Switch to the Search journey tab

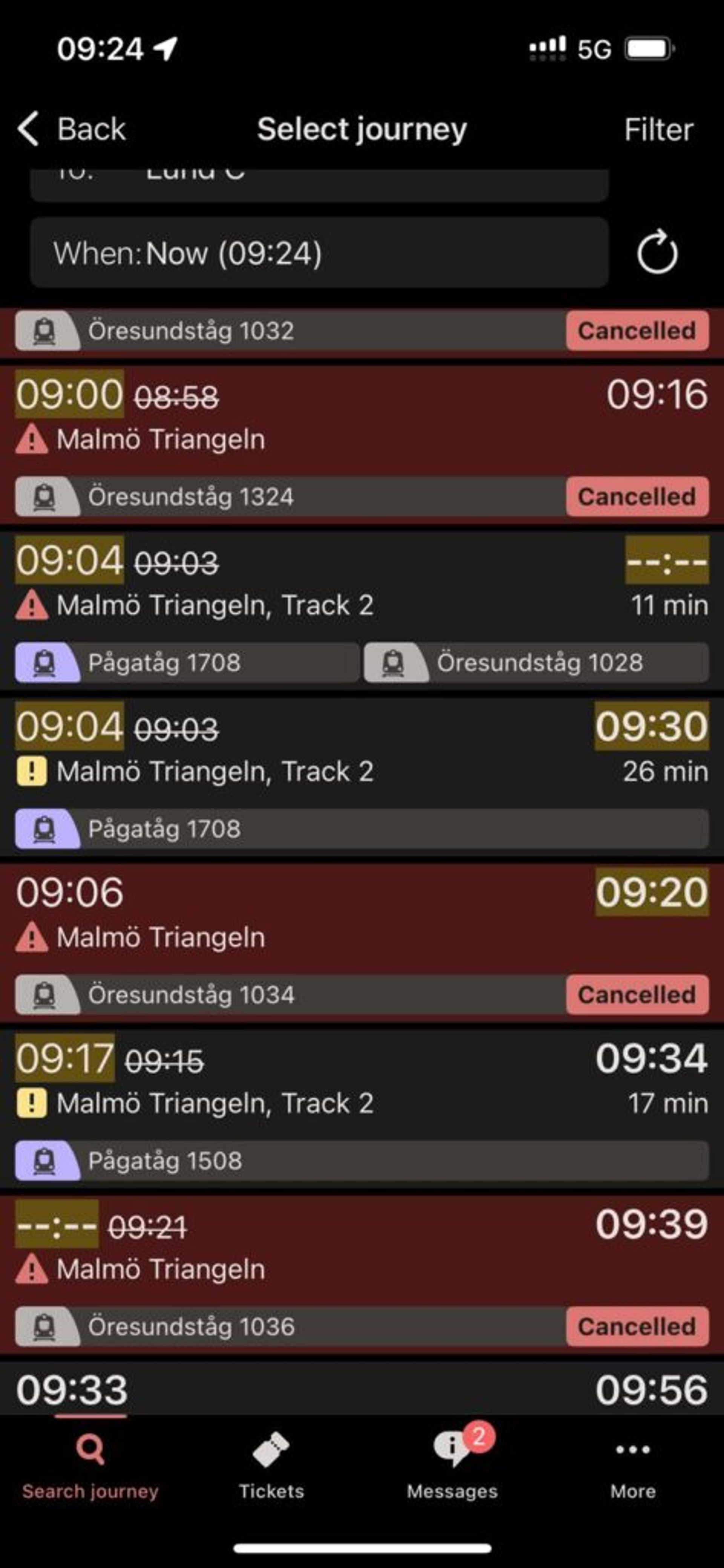(x=90, y=1467)
